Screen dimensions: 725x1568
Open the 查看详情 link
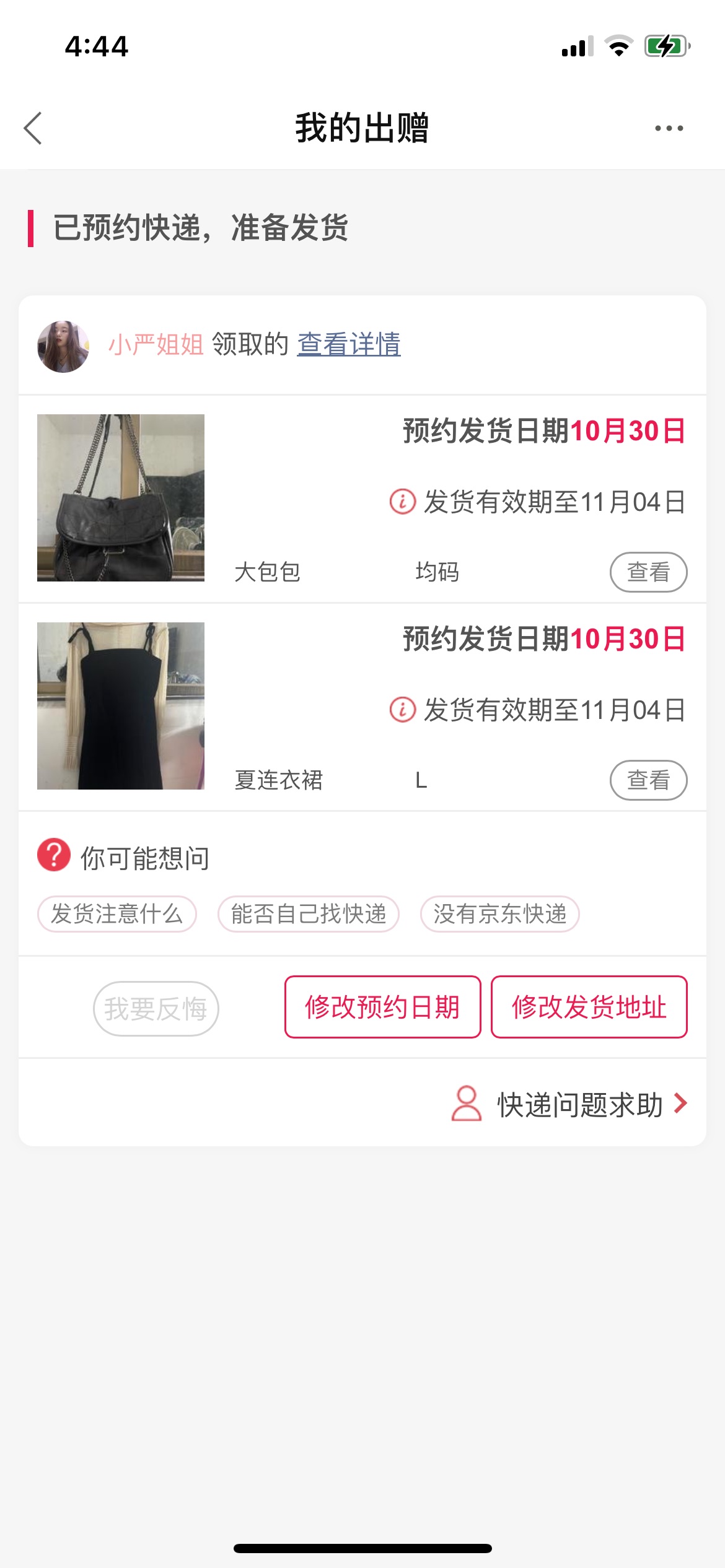point(349,344)
